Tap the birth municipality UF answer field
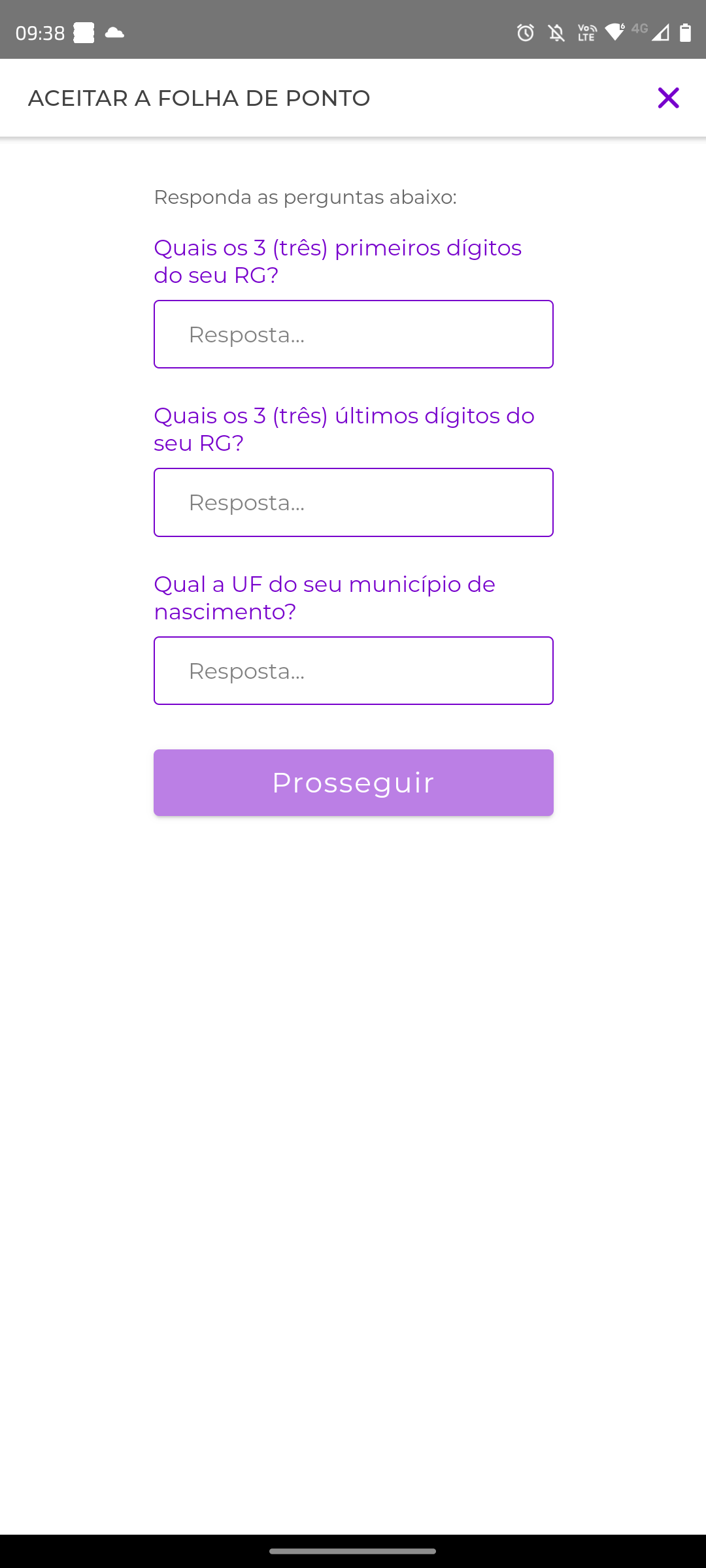Image resolution: width=706 pixels, height=1568 pixels. pyautogui.click(x=353, y=671)
